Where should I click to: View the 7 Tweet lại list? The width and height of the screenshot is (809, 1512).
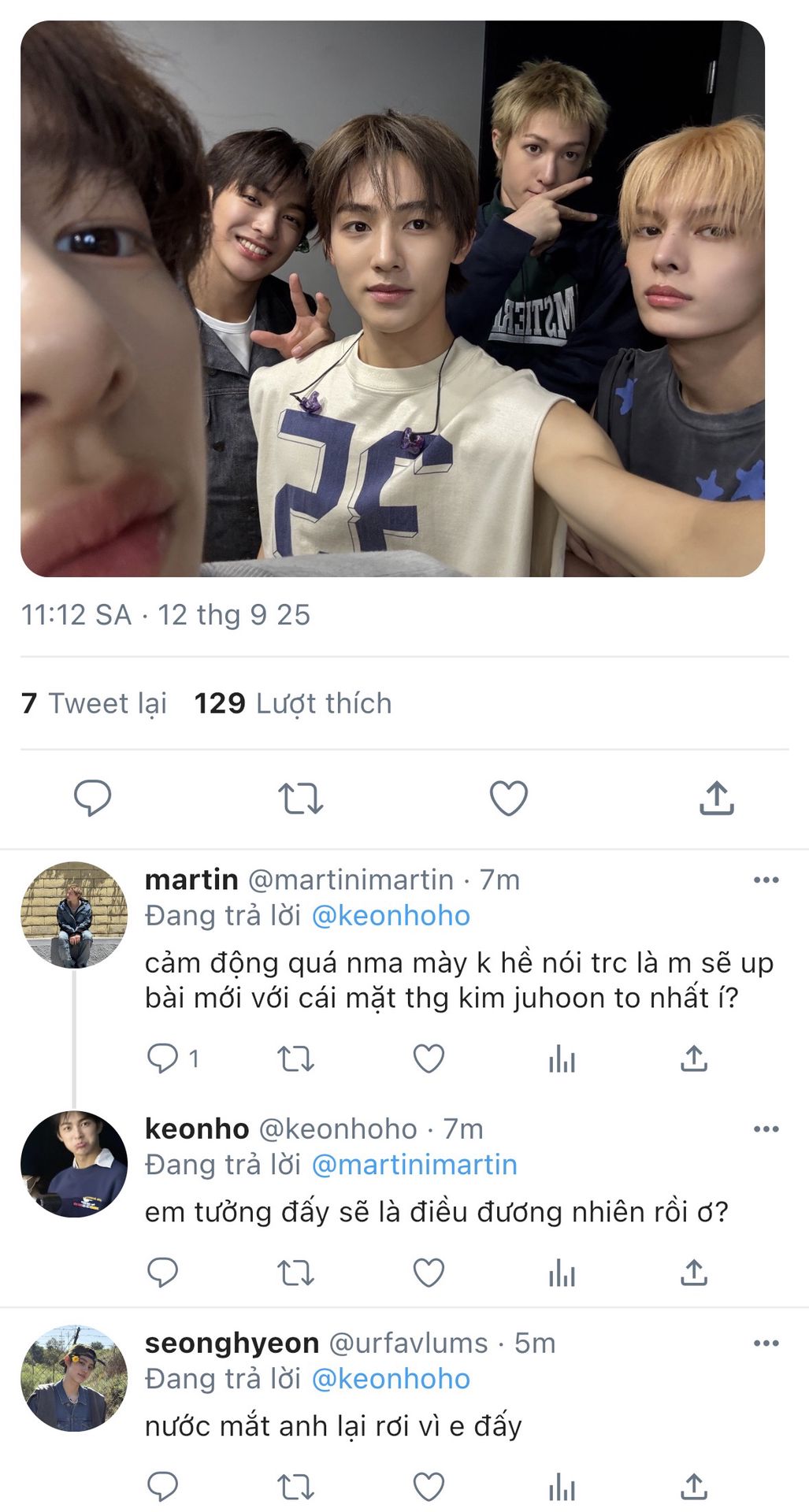pyautogui.click(x=94, y=703)
